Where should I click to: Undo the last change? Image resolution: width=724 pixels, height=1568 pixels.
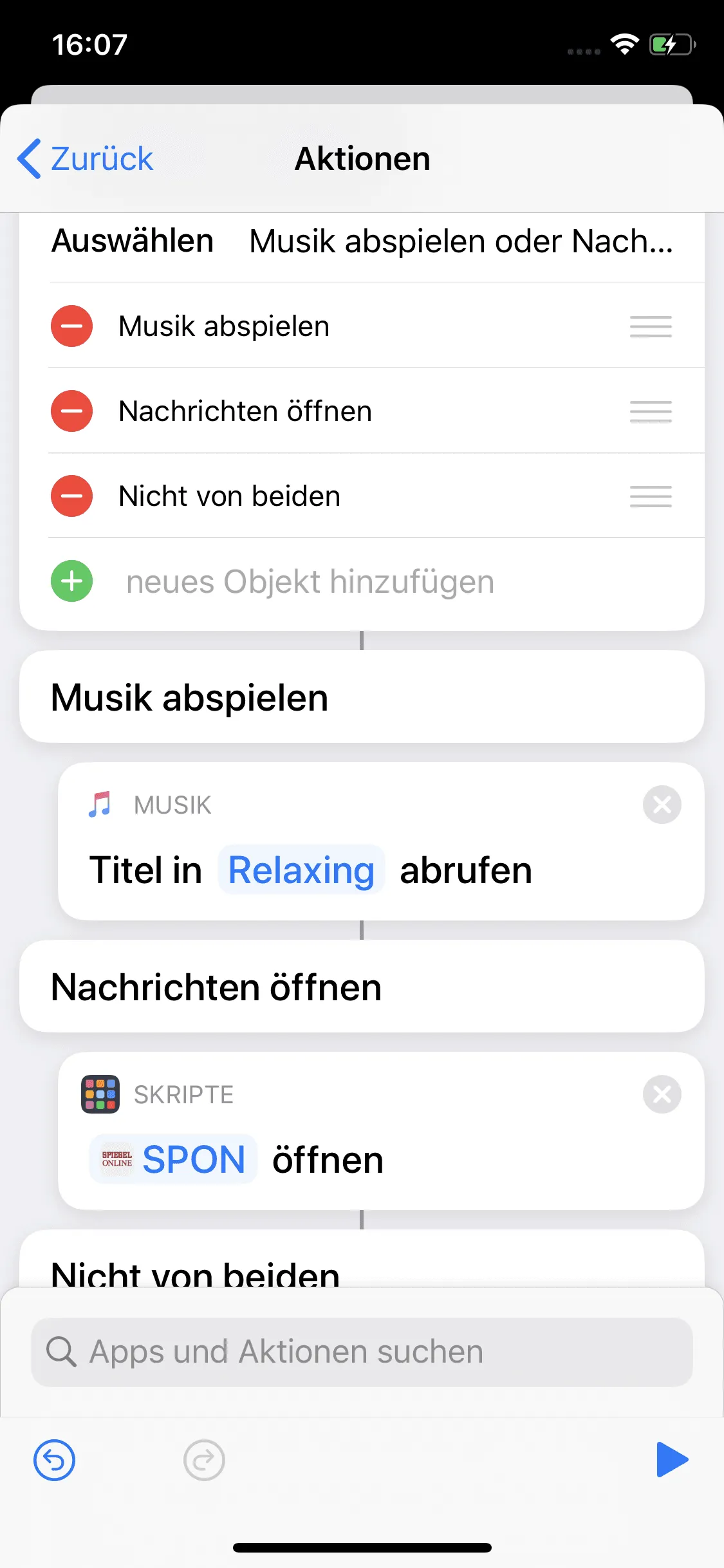point(54,1460)
